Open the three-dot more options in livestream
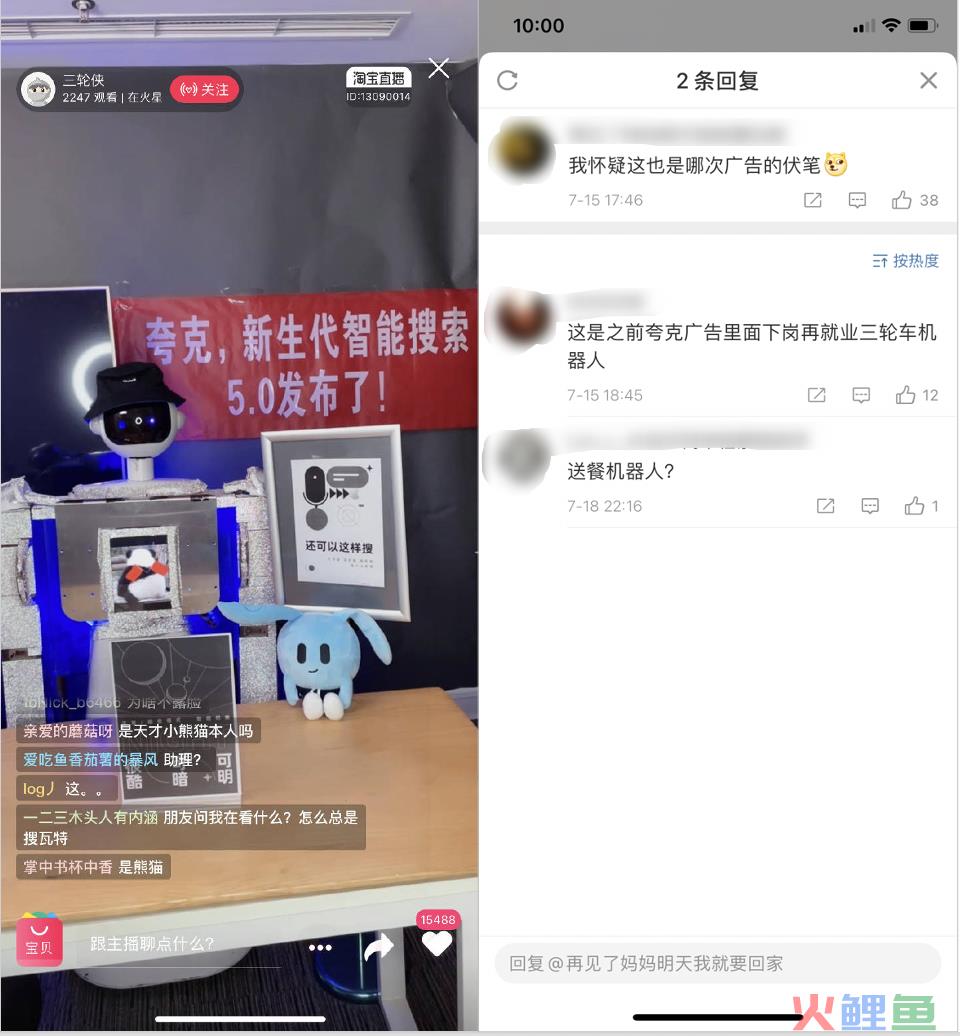960x1036 pixels. click(x=320, y=946)
